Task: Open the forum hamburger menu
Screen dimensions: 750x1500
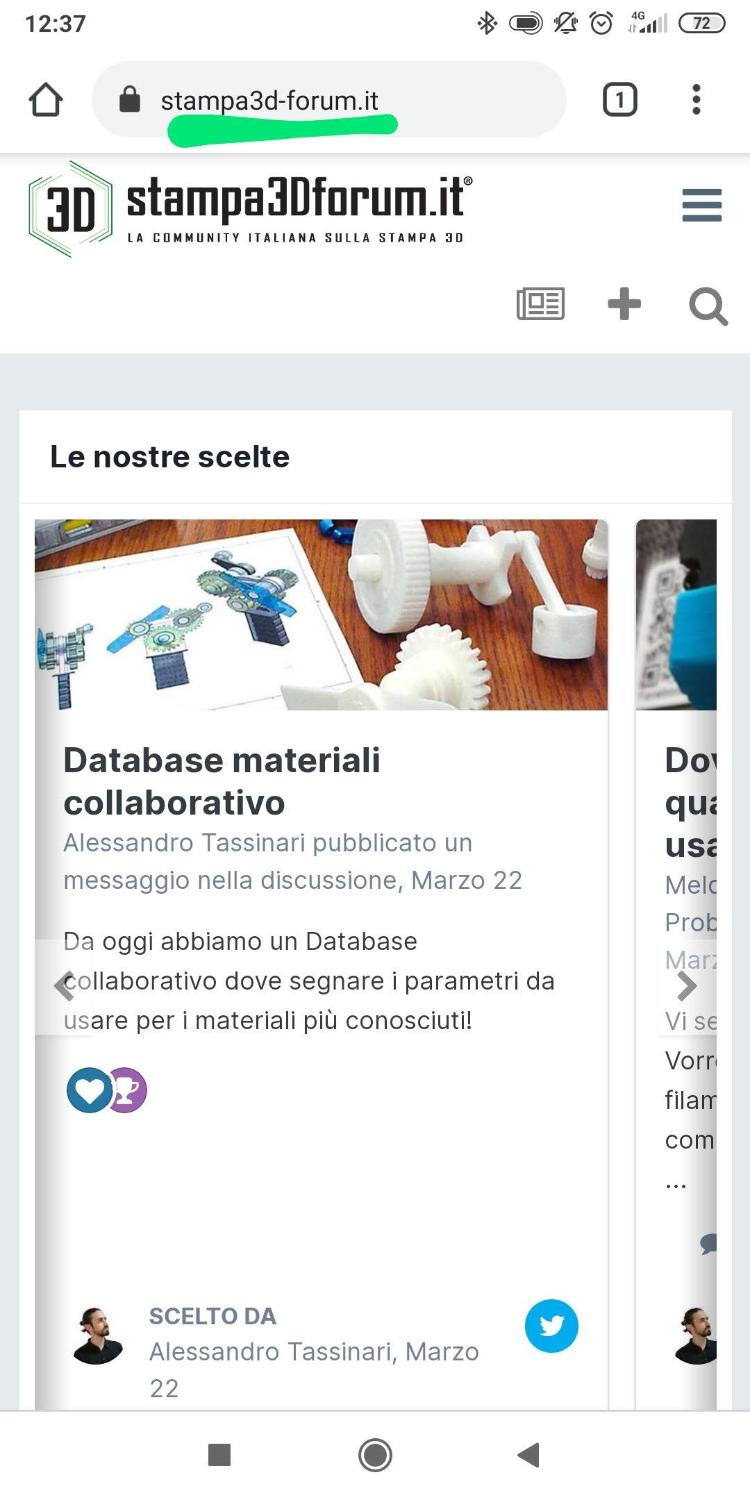Action: [701, 205]
